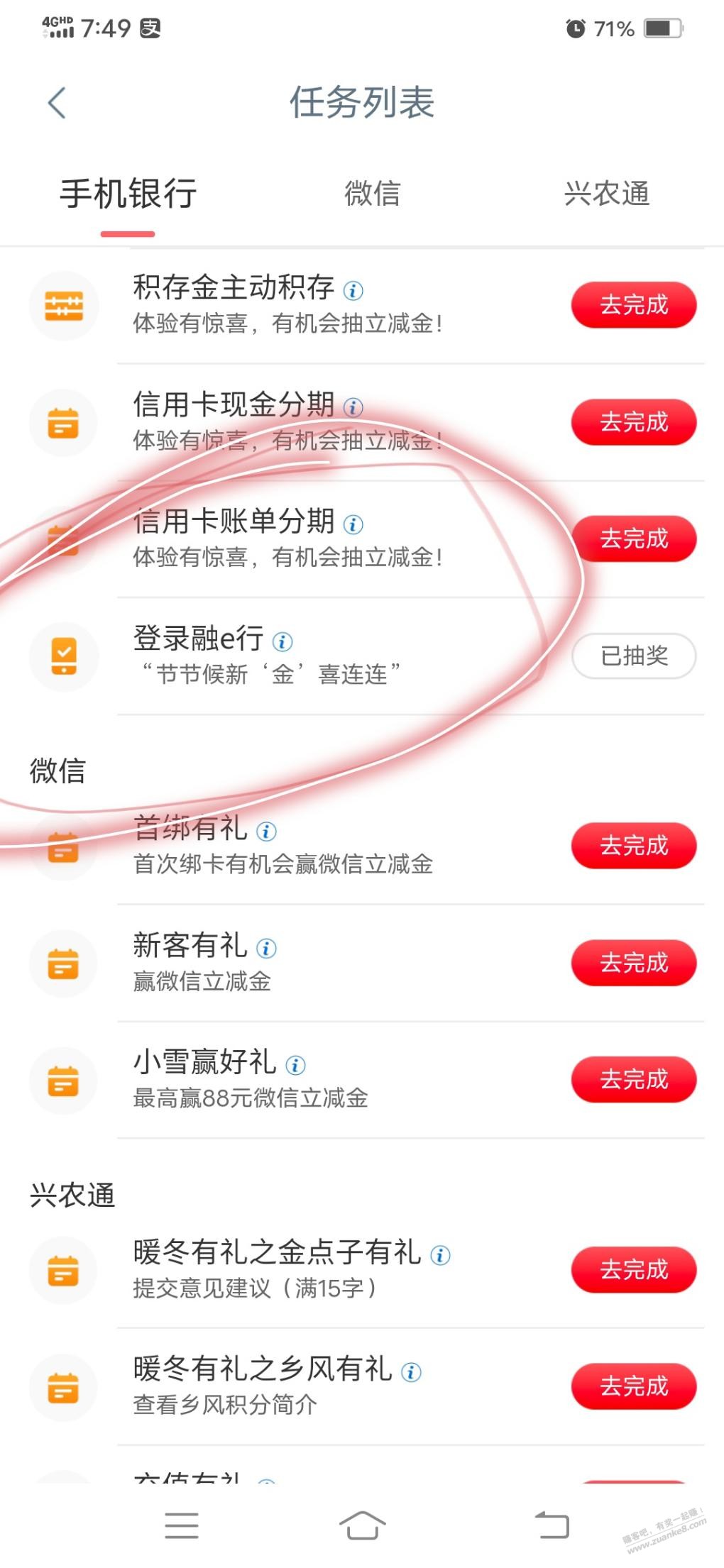Click 已抽奖 button for 登录融e行
The width and height of the screenshot is (724, 1568).
point(634,656)
